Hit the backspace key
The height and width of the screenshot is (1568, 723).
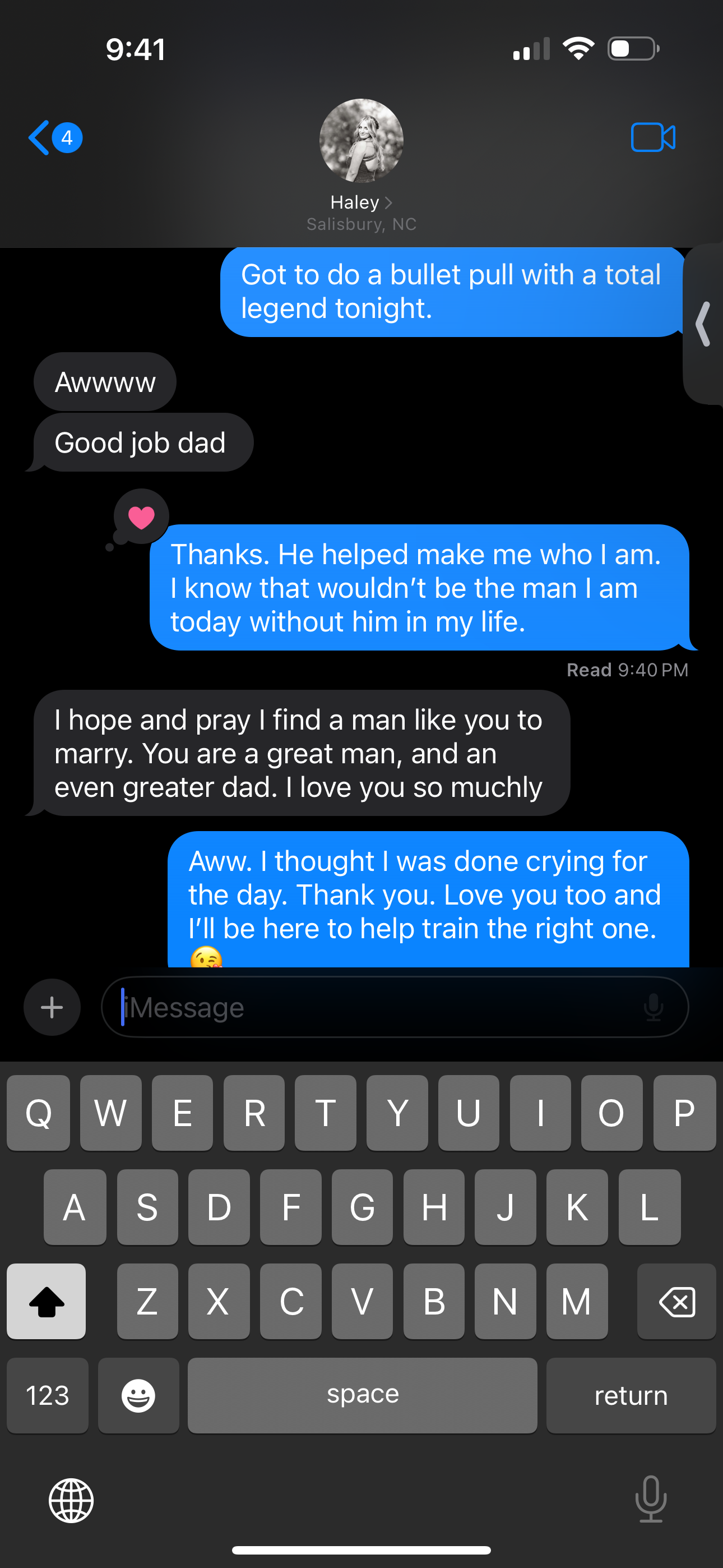click(676, 1301)
